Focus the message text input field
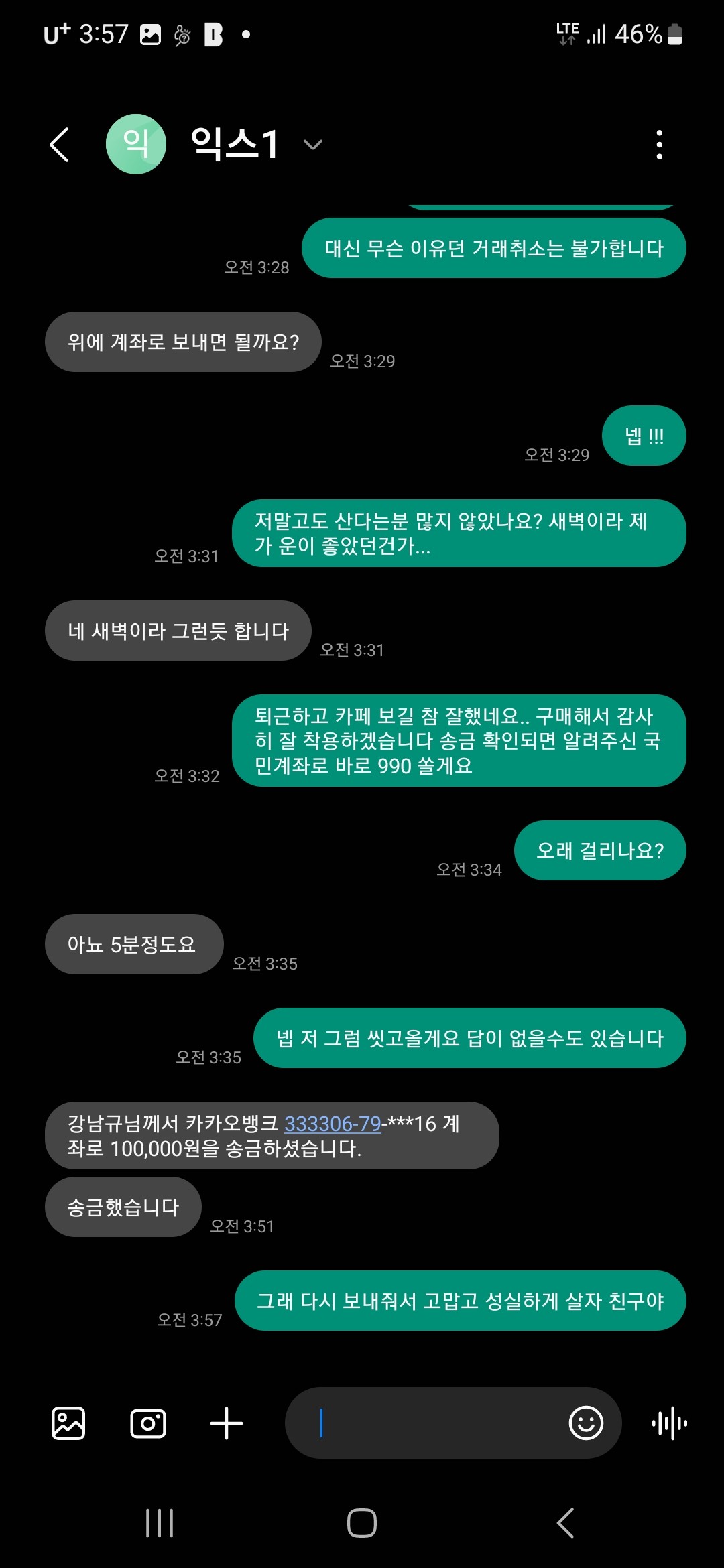Screen dimensions: 724x1568 tap(429, 1423)
